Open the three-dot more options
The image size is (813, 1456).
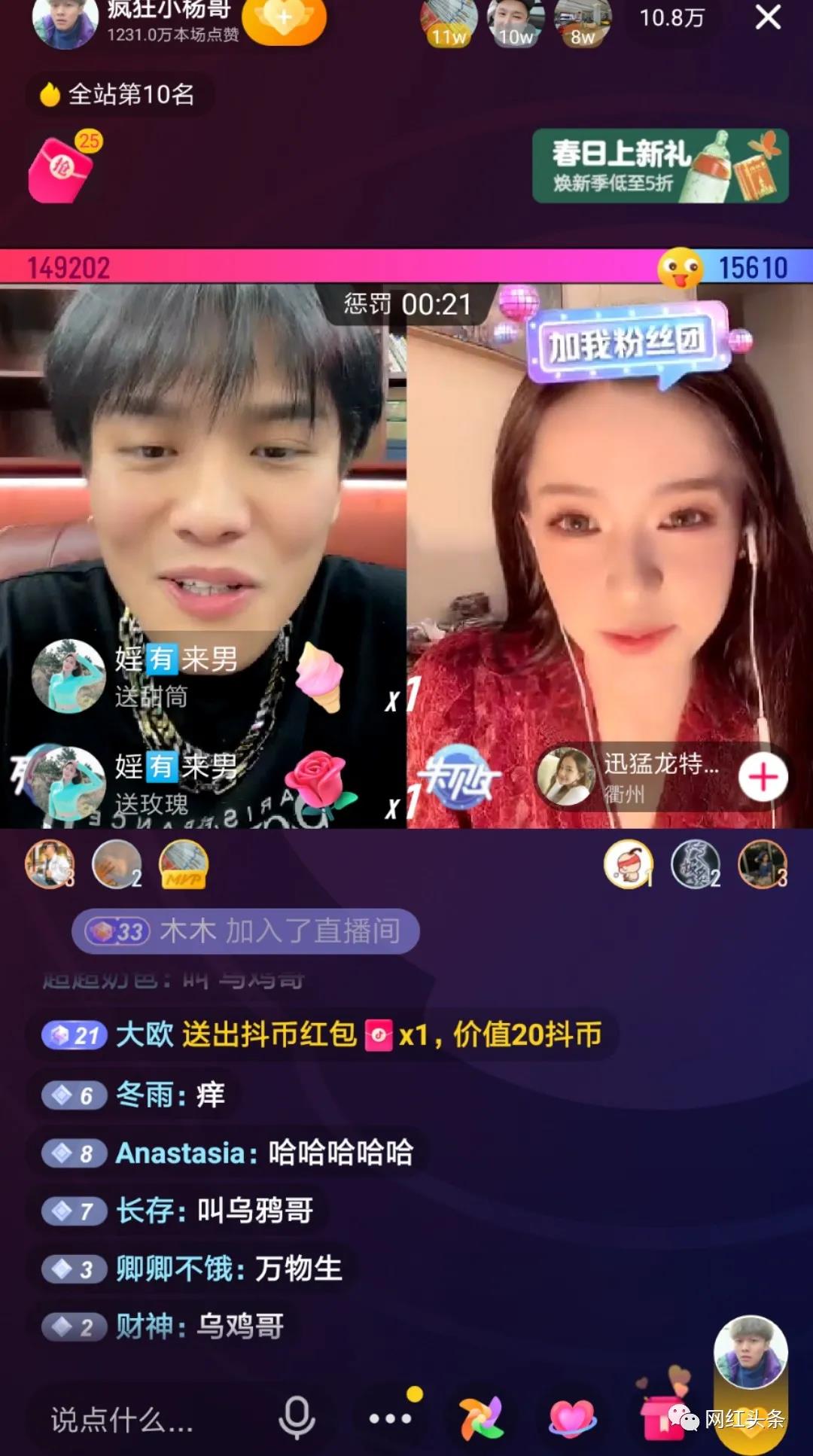(390, 1418)
